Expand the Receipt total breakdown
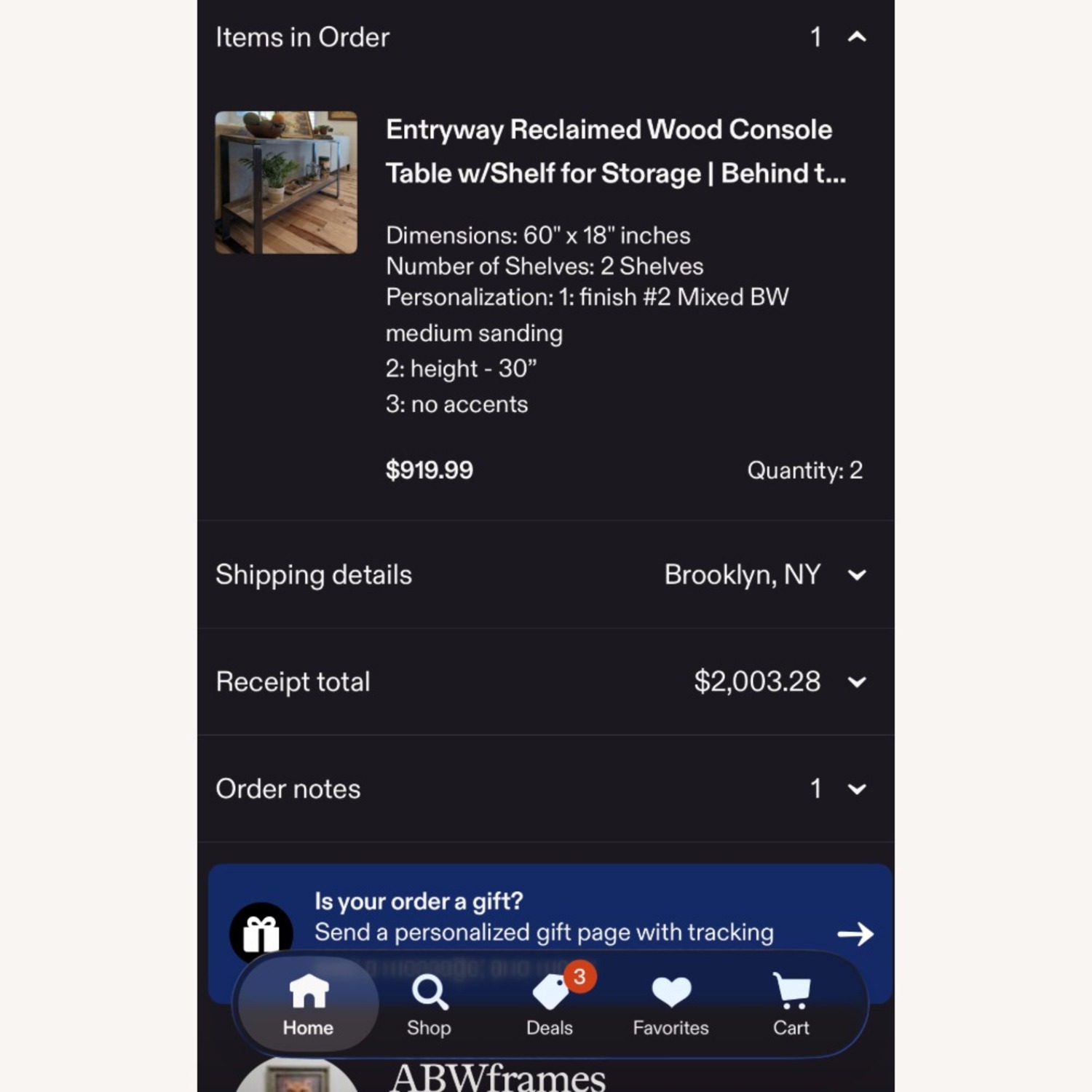Viewport: 1092px width, 1092px height. [856, 682]
